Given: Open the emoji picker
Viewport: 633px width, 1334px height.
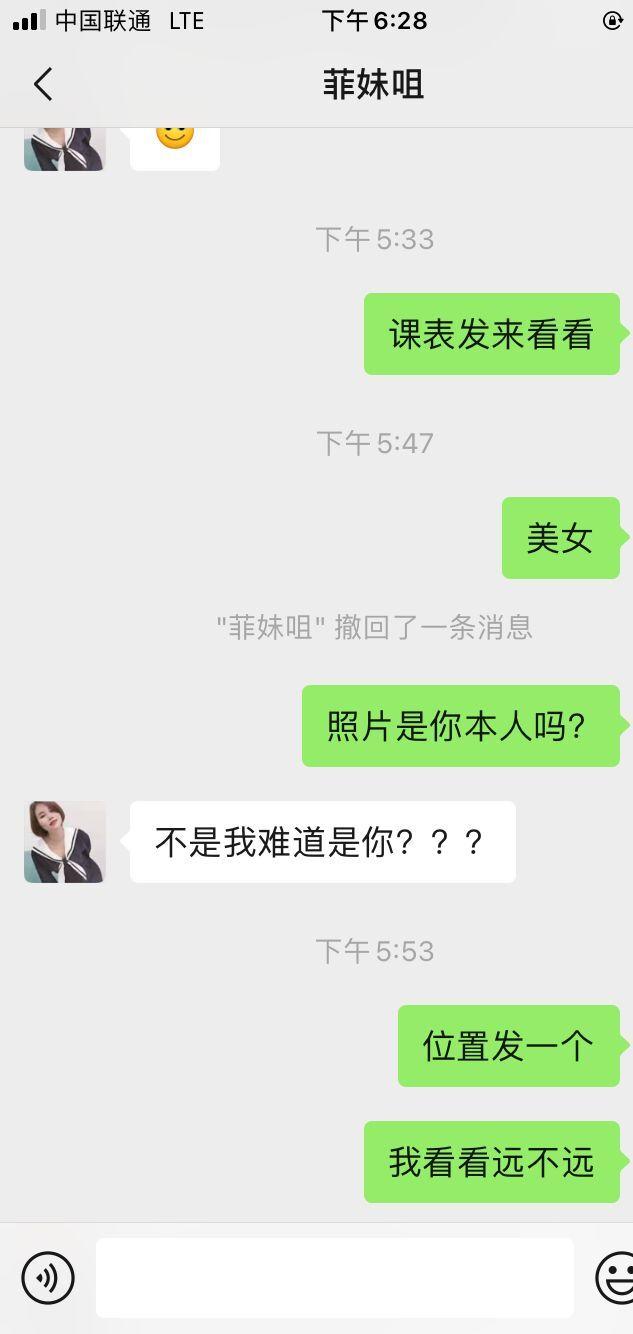Looking at the screenshot, I should click(616, 1277).
